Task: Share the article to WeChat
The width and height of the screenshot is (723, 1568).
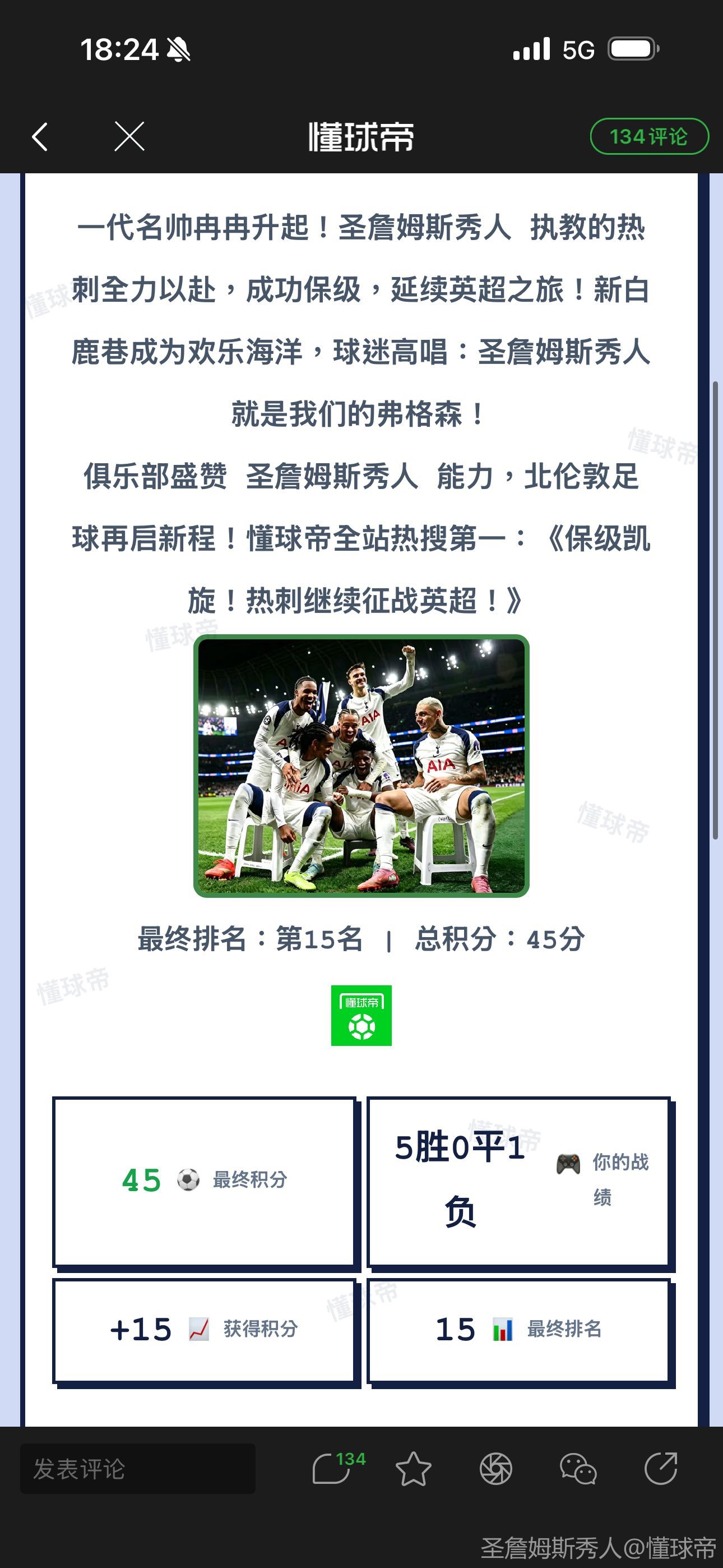Action: coord(578,1469)
